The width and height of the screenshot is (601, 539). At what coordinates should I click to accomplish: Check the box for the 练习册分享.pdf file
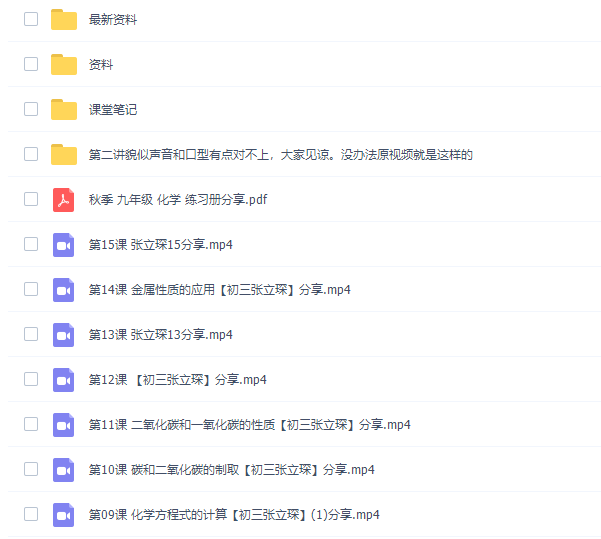pyautogui.click(x=31, y=199)
